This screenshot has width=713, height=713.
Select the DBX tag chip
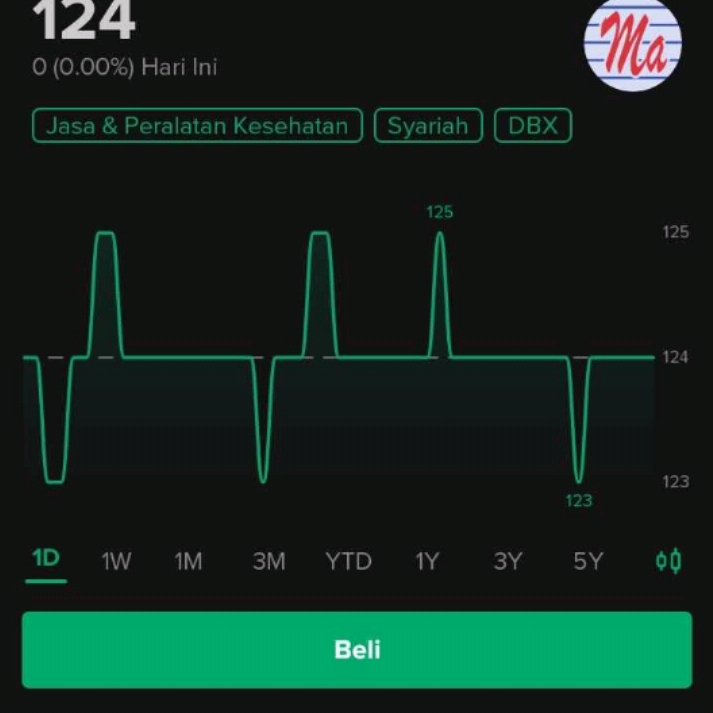tap(533, 127)
